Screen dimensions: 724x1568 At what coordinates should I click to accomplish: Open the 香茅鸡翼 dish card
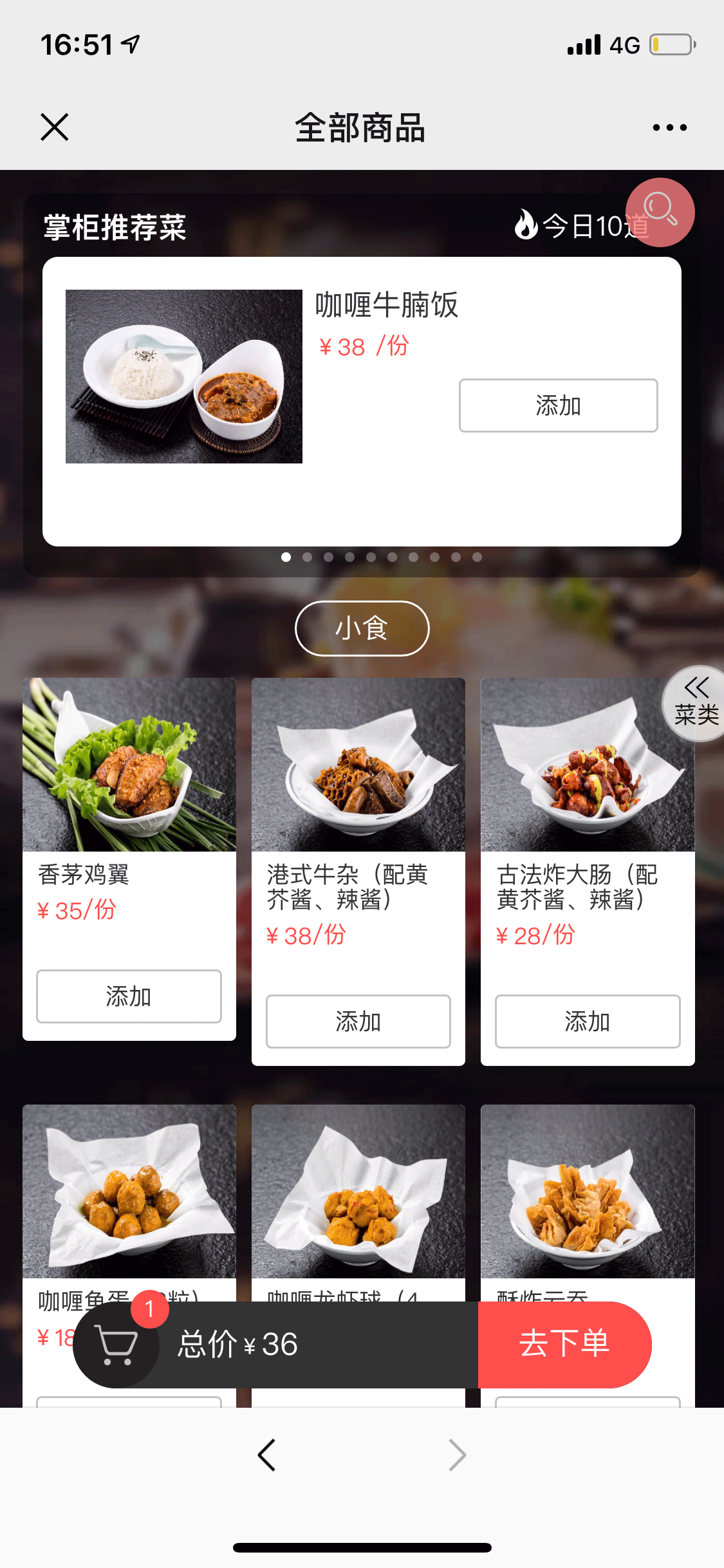[129, 765]
